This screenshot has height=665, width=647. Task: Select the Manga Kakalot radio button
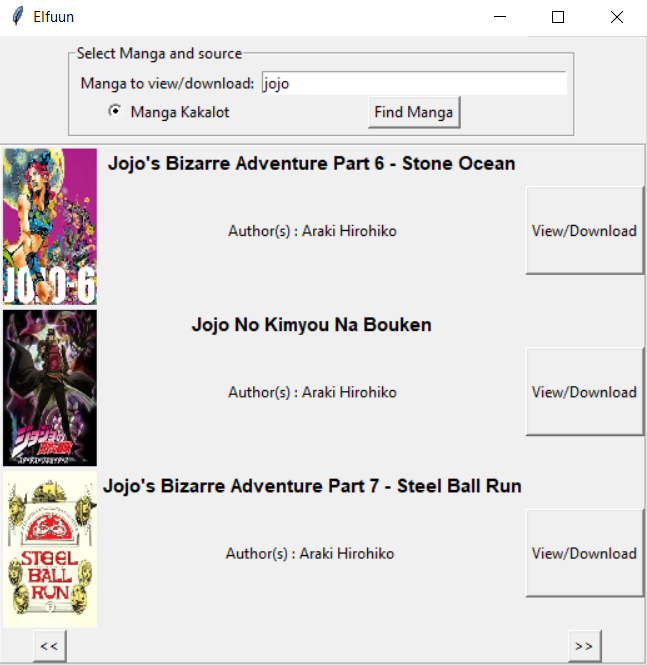point(115,111)
